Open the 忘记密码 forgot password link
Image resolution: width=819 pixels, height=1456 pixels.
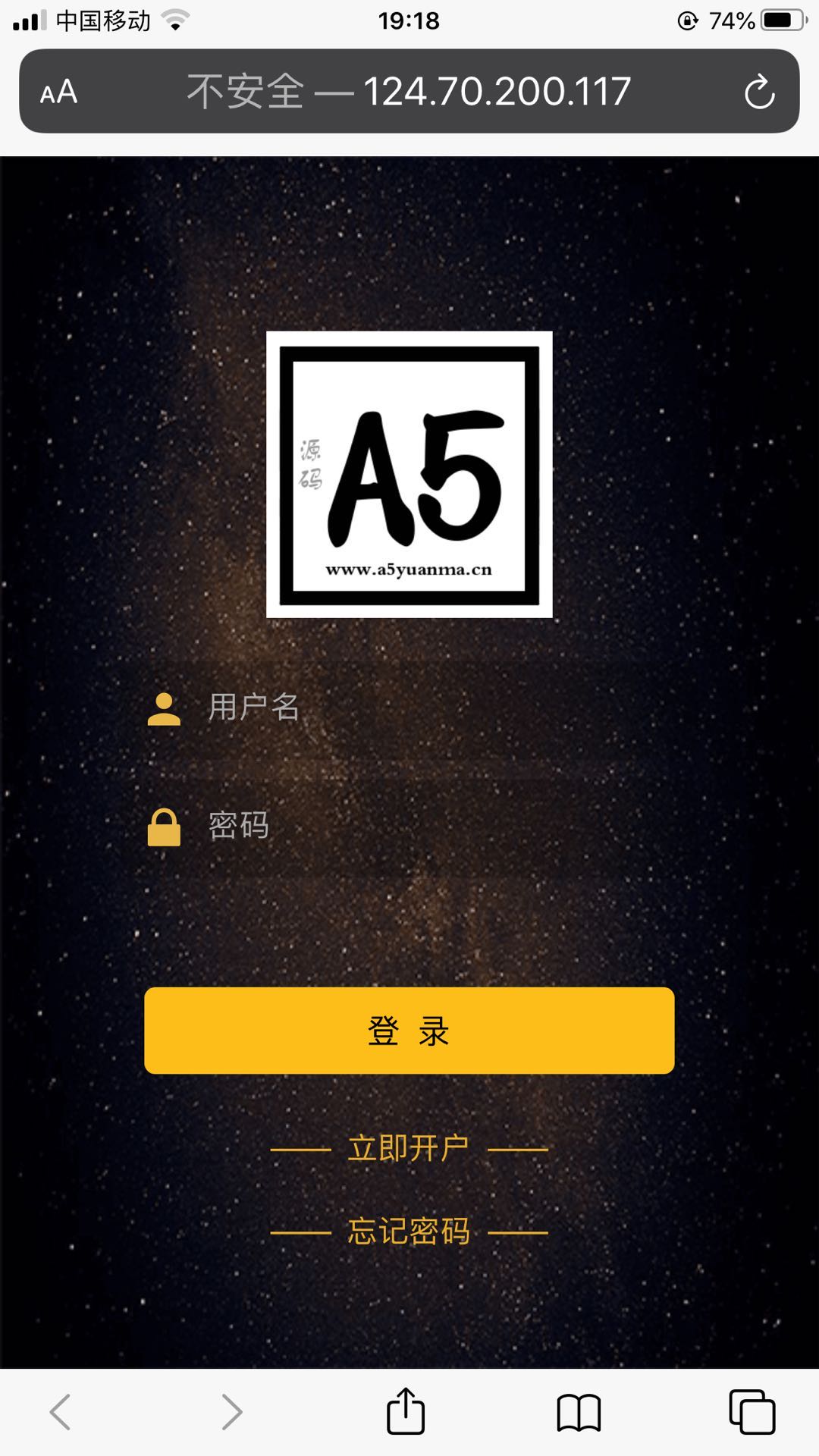click(x=409, y=1232)
